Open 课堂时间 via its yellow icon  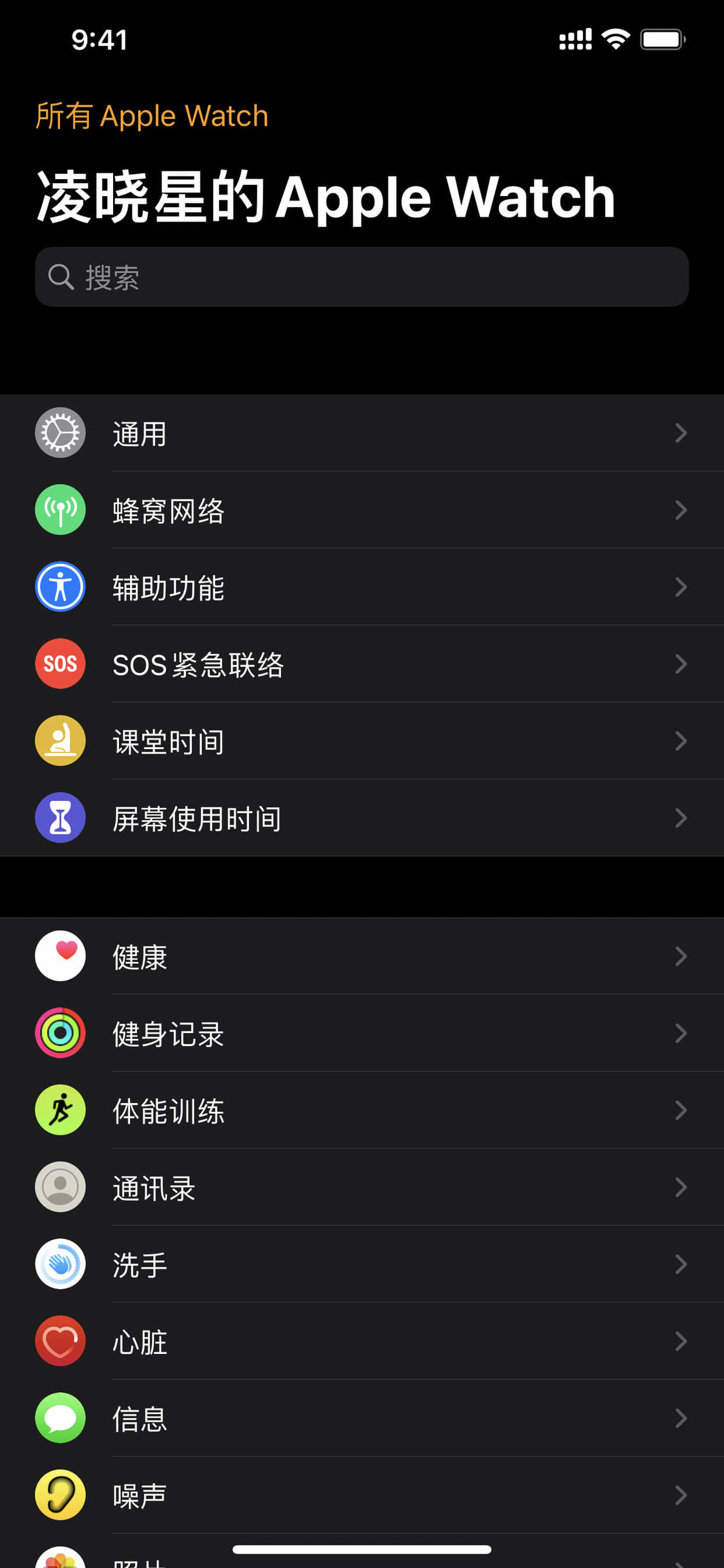pyautogui.click(x=60, y=741)
